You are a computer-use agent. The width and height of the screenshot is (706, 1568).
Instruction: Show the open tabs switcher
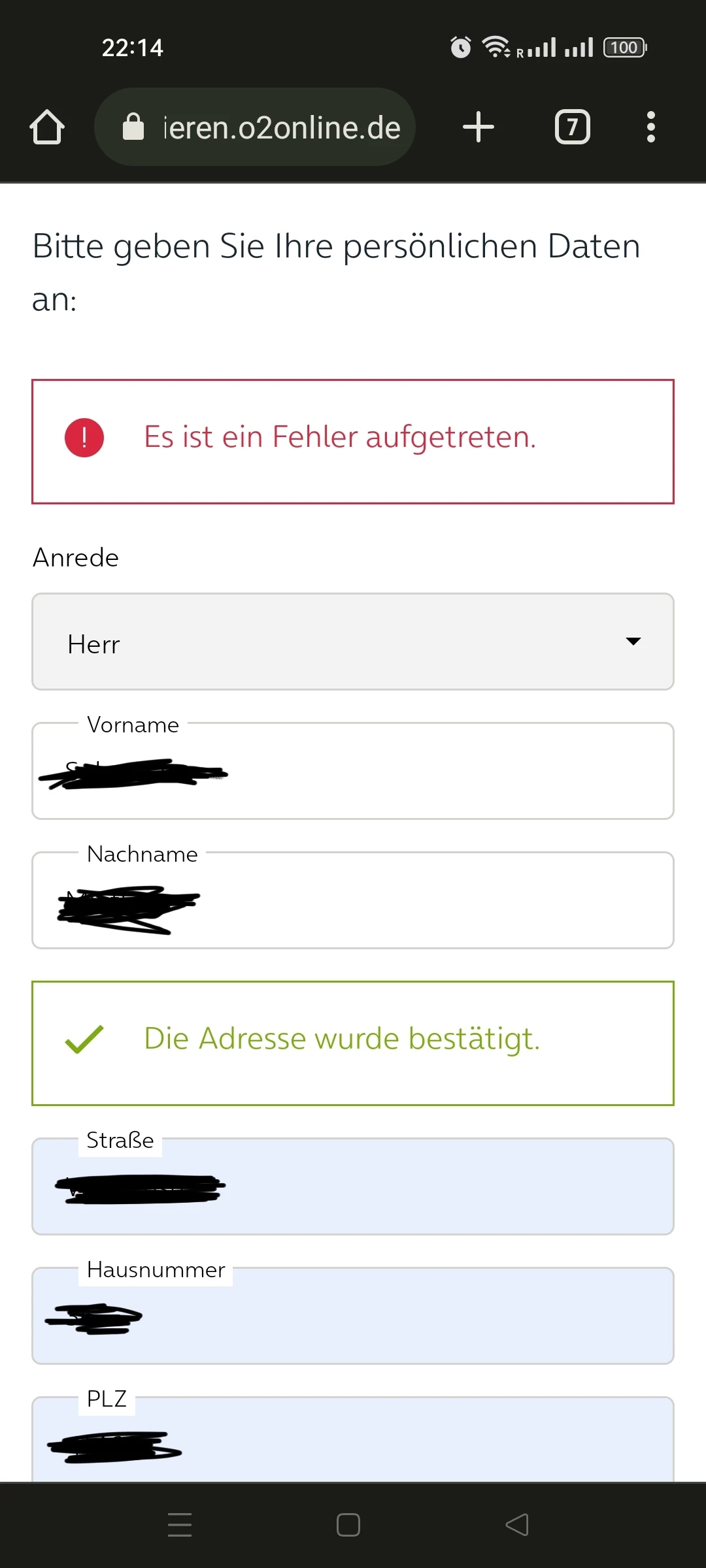572,127
